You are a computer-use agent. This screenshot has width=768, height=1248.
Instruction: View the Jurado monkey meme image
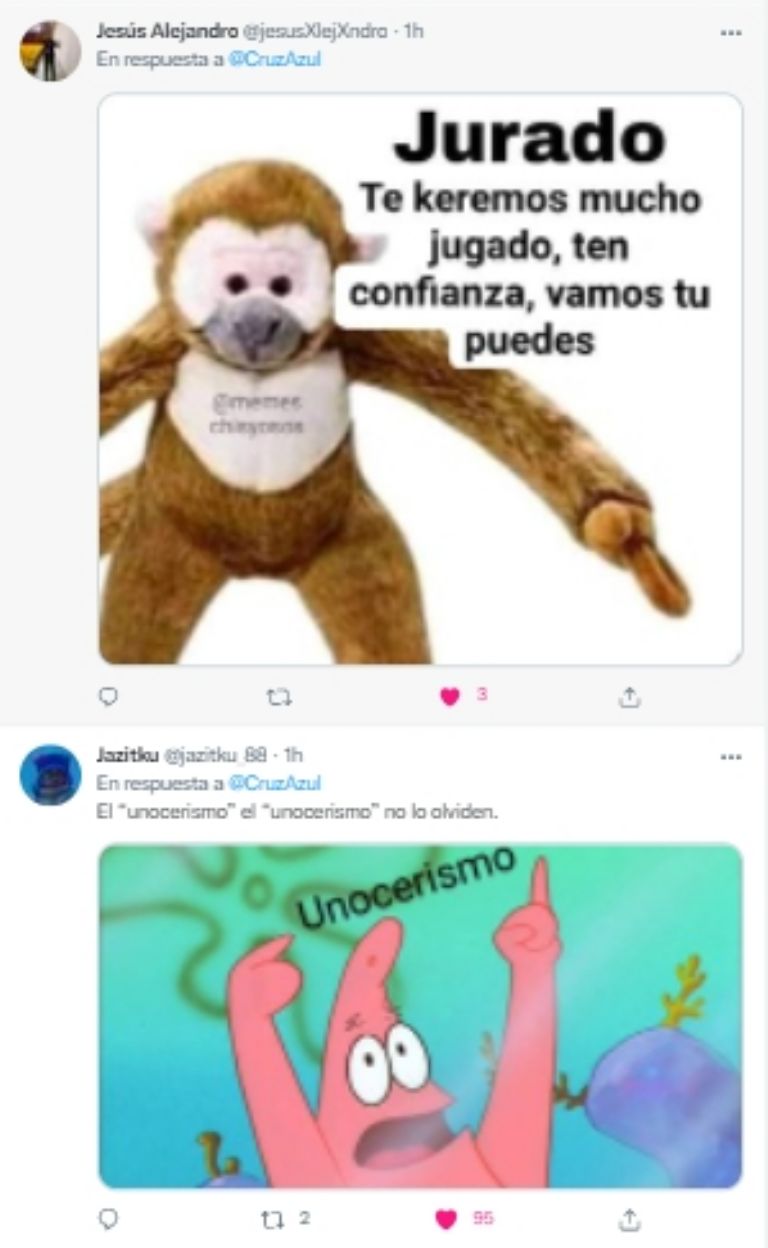(420, 380)
